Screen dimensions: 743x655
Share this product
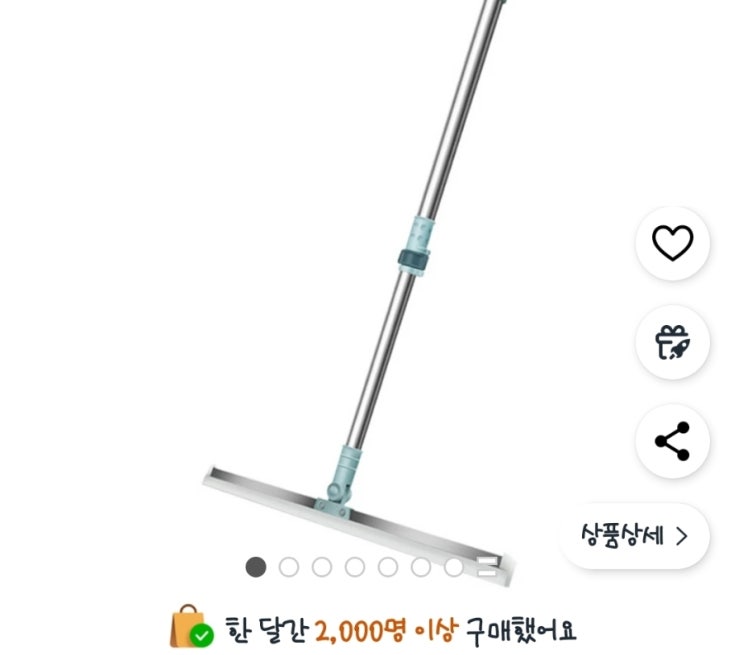point(672,441)
